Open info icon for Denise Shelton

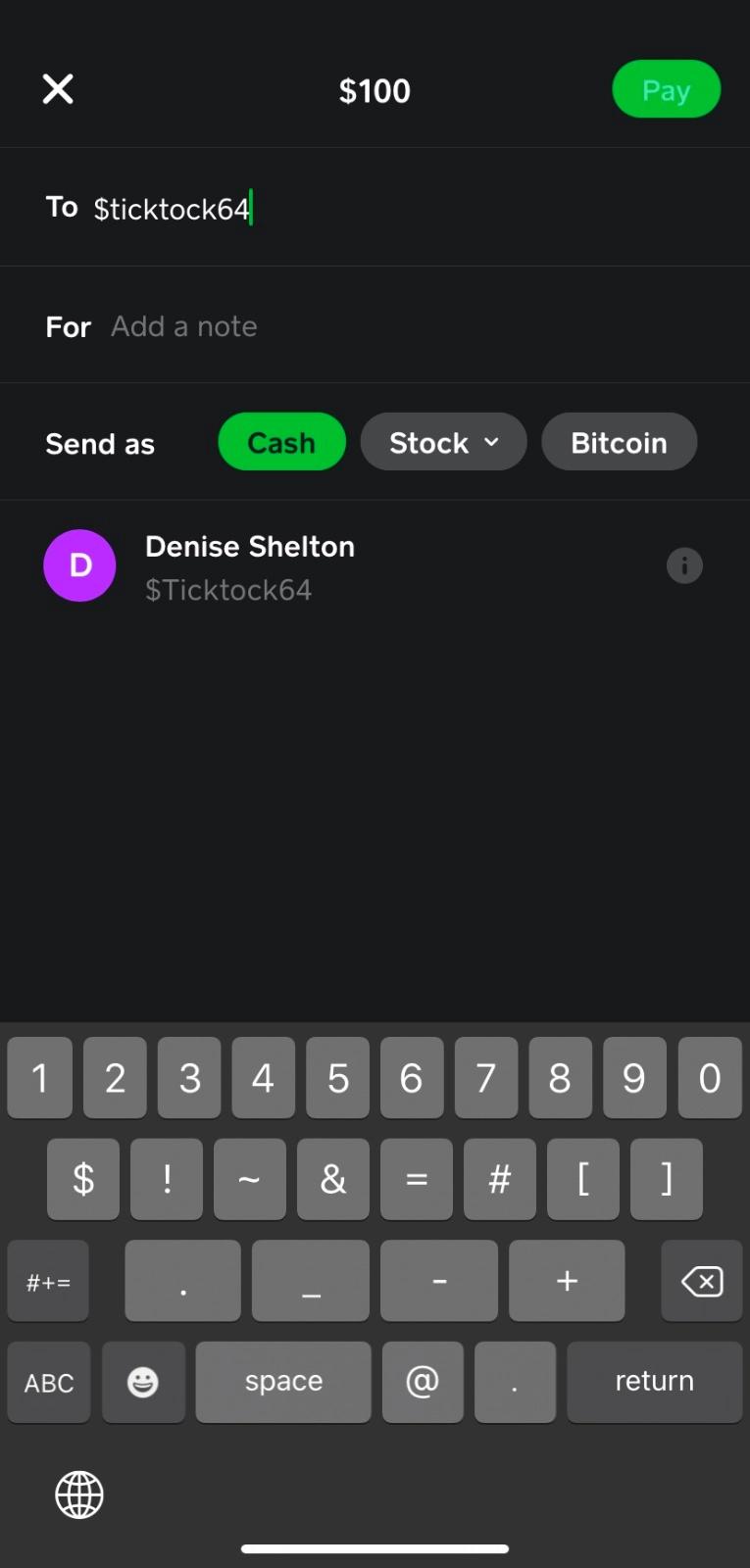click(684, 565)
